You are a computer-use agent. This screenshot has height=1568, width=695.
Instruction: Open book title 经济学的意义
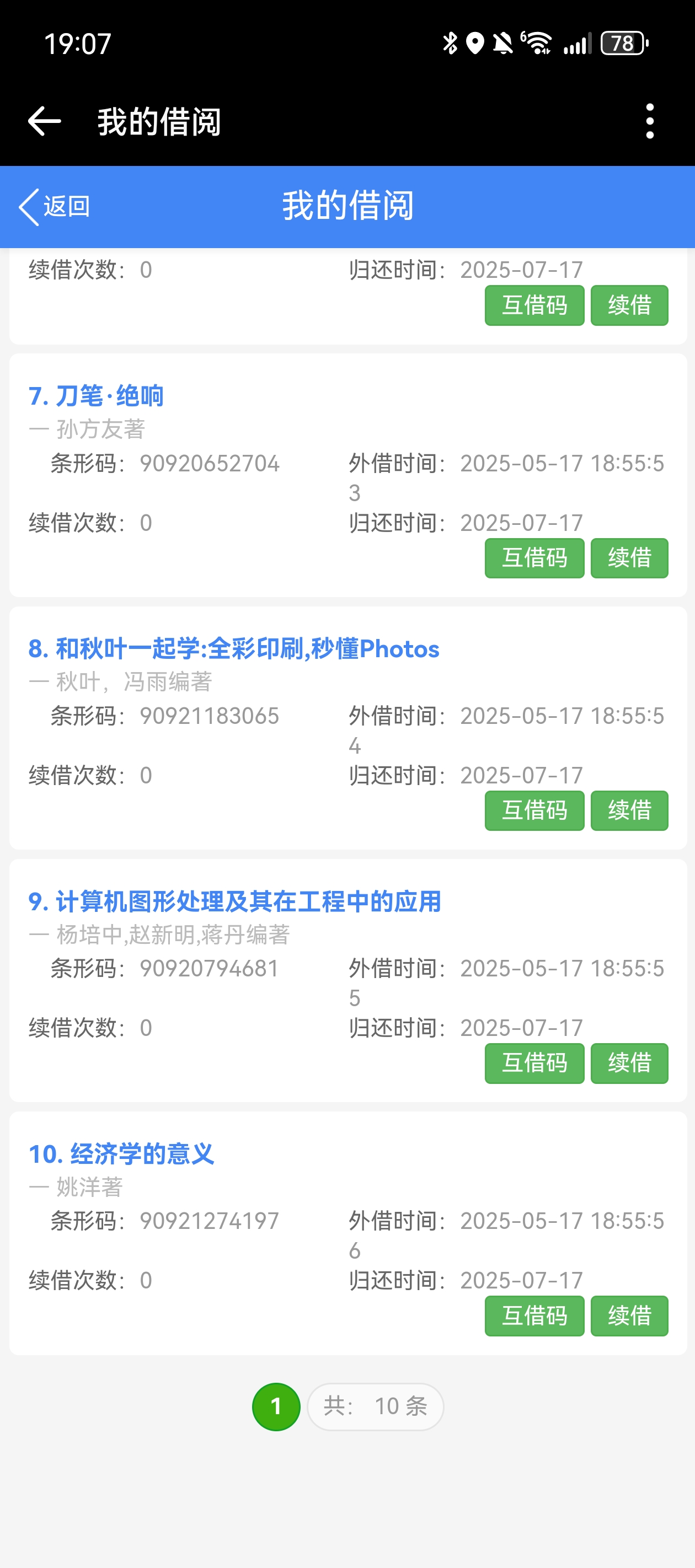pos(121,1153)
